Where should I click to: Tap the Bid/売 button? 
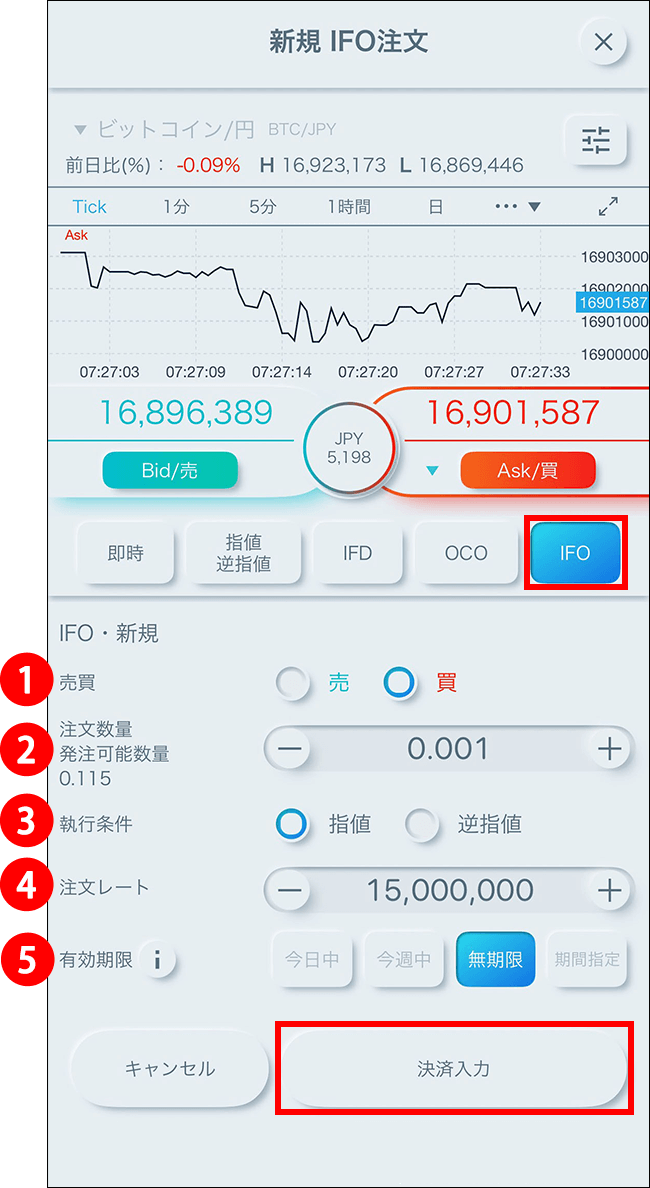(170, 470)
